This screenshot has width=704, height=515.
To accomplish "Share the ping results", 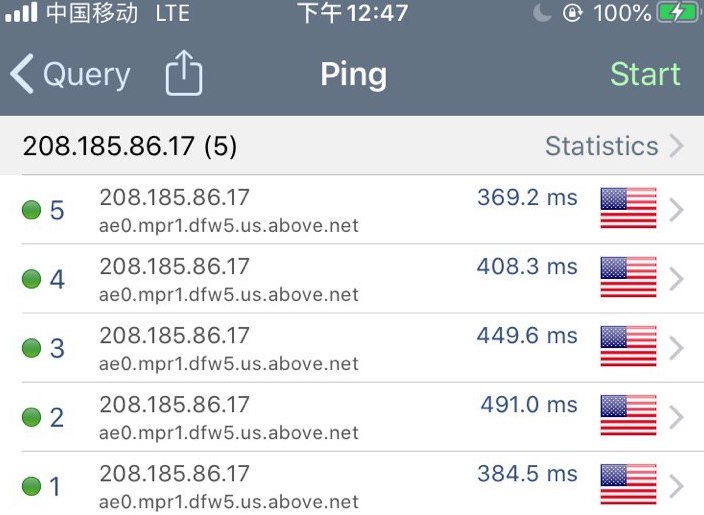I will tap(184, 75).
